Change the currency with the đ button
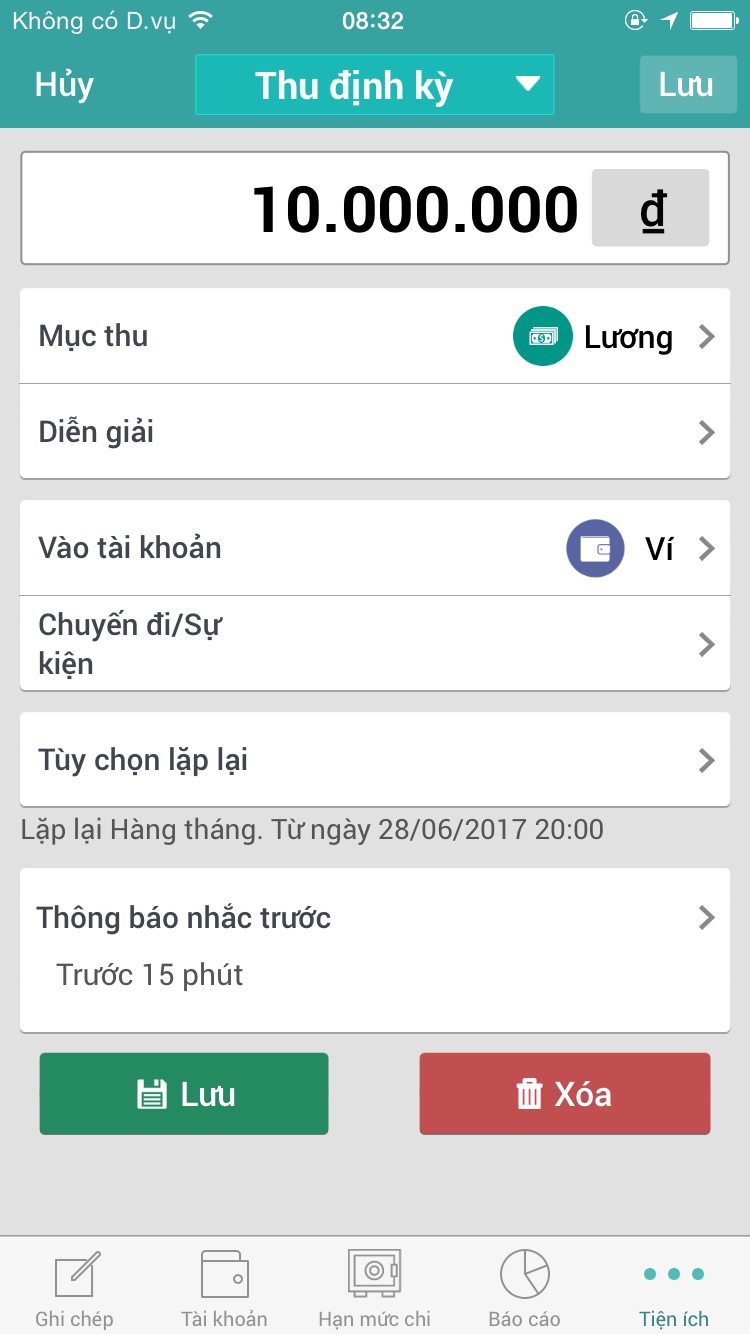This screenshot has height=1334, width=750. pyautogui.click(x=651, y=208)
